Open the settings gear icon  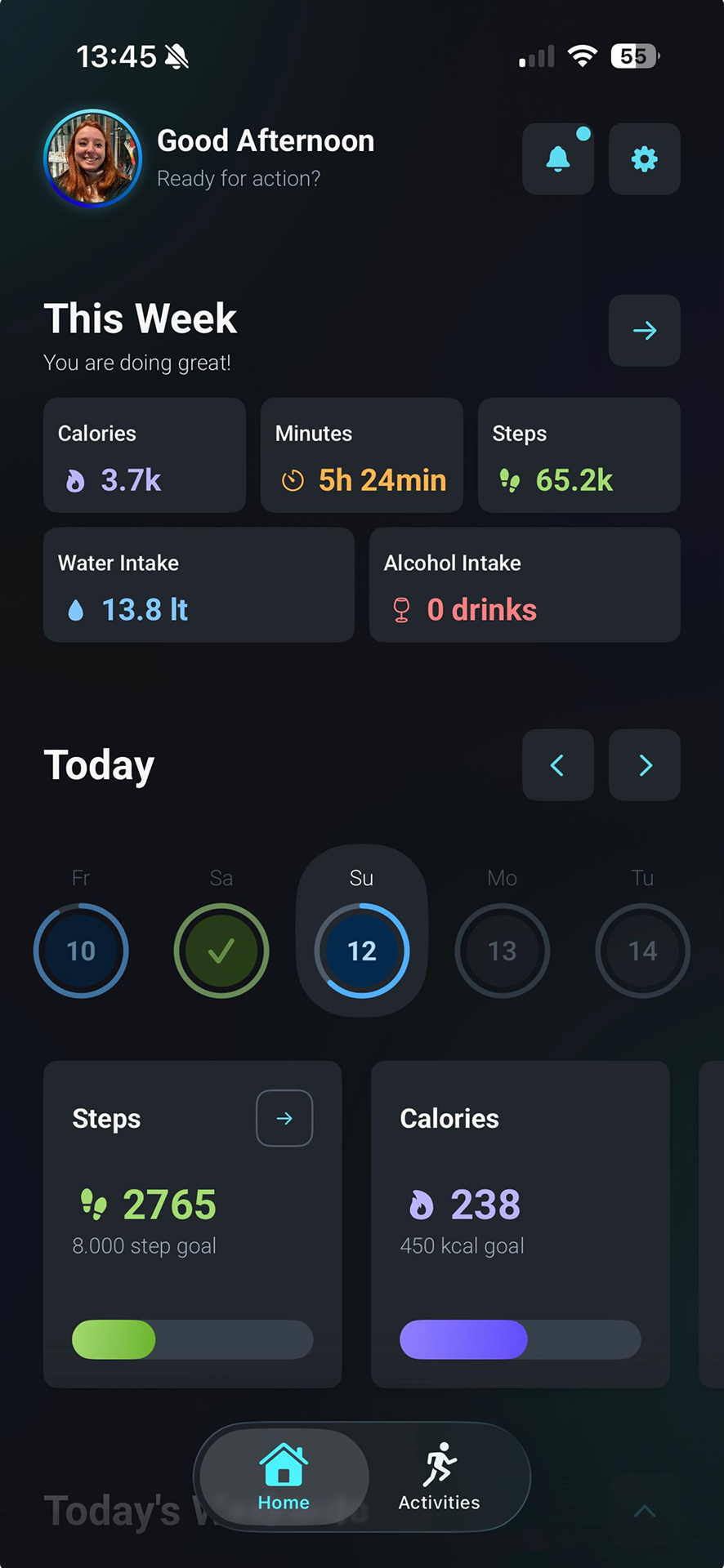tap(644, 159)
